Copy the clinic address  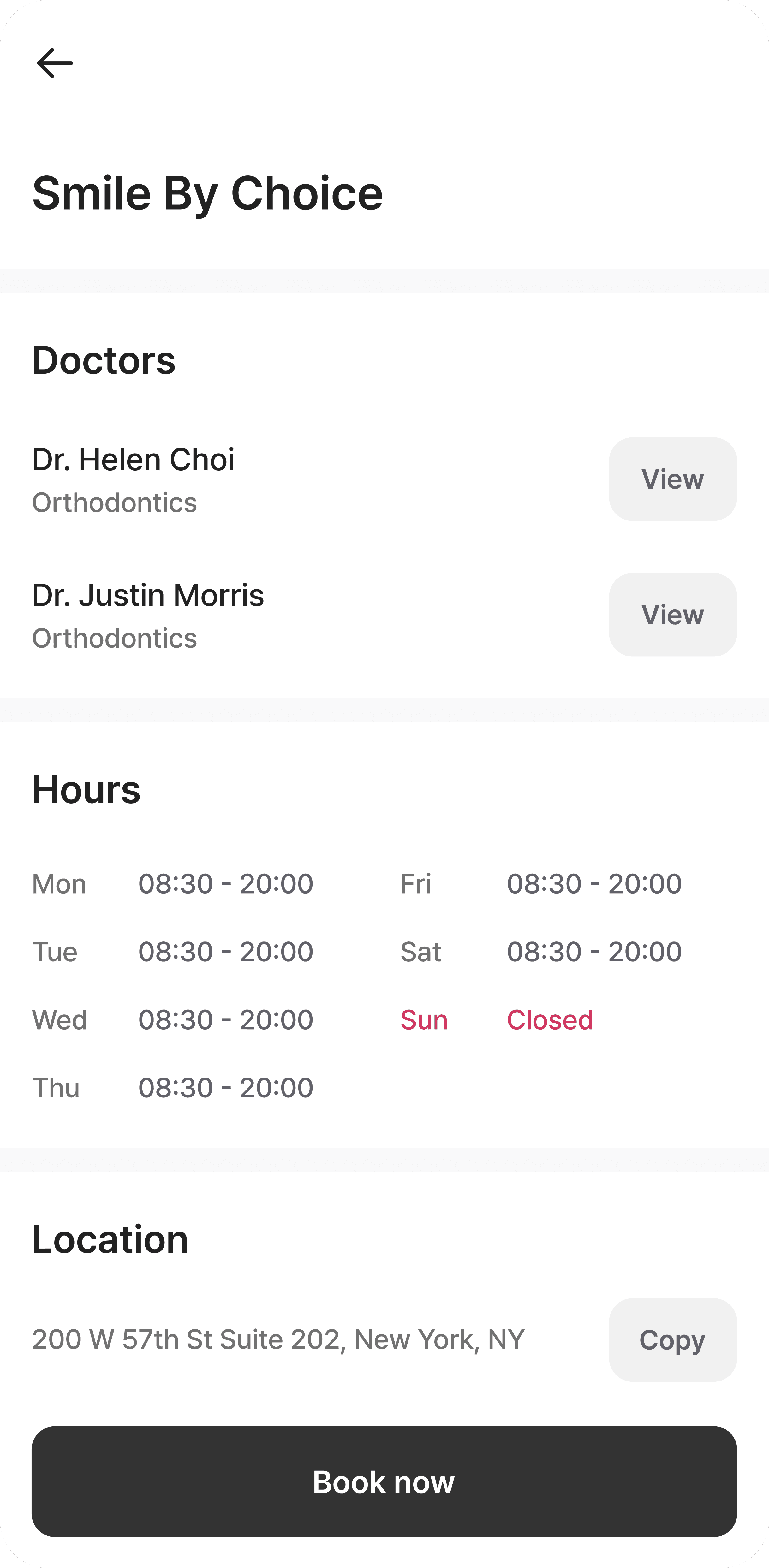672,1340
